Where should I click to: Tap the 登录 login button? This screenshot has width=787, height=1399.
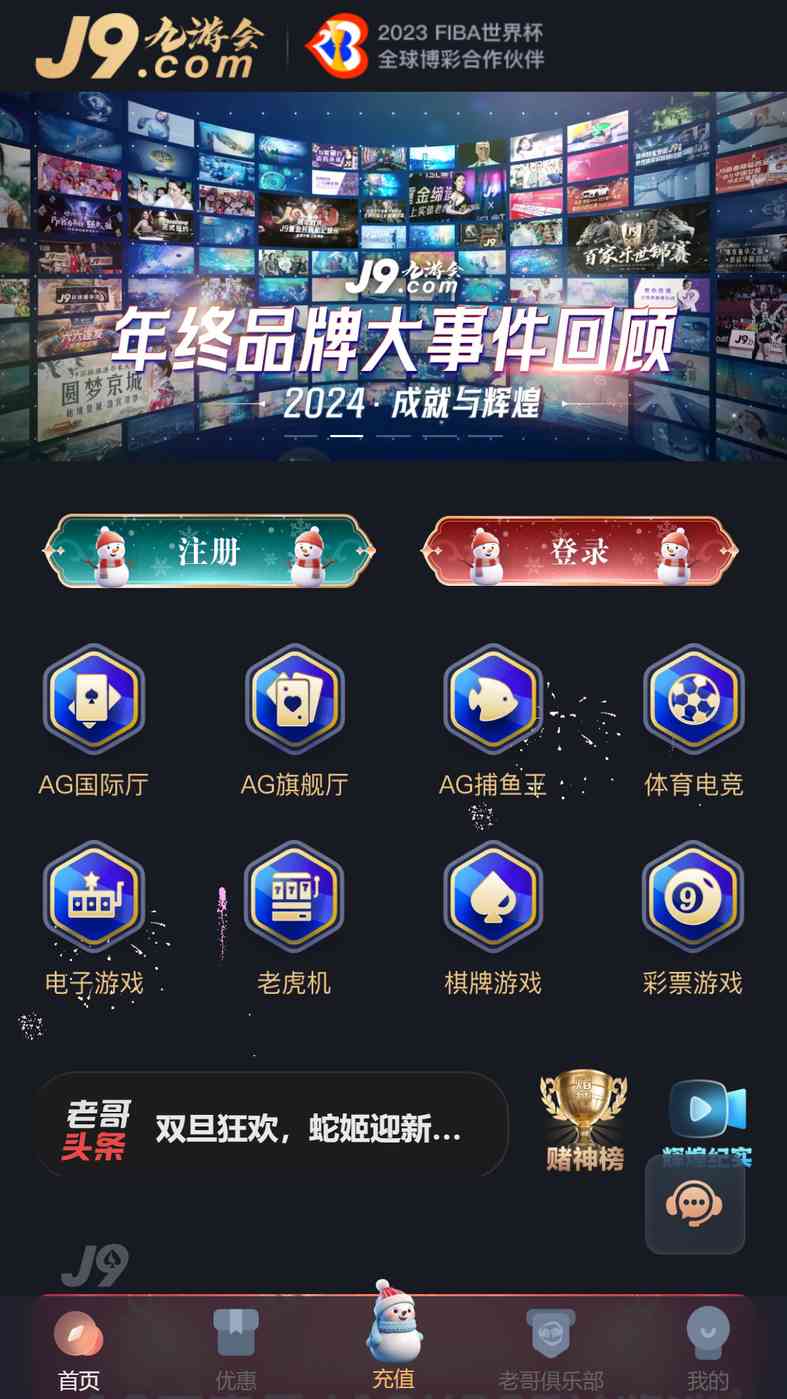579,550
